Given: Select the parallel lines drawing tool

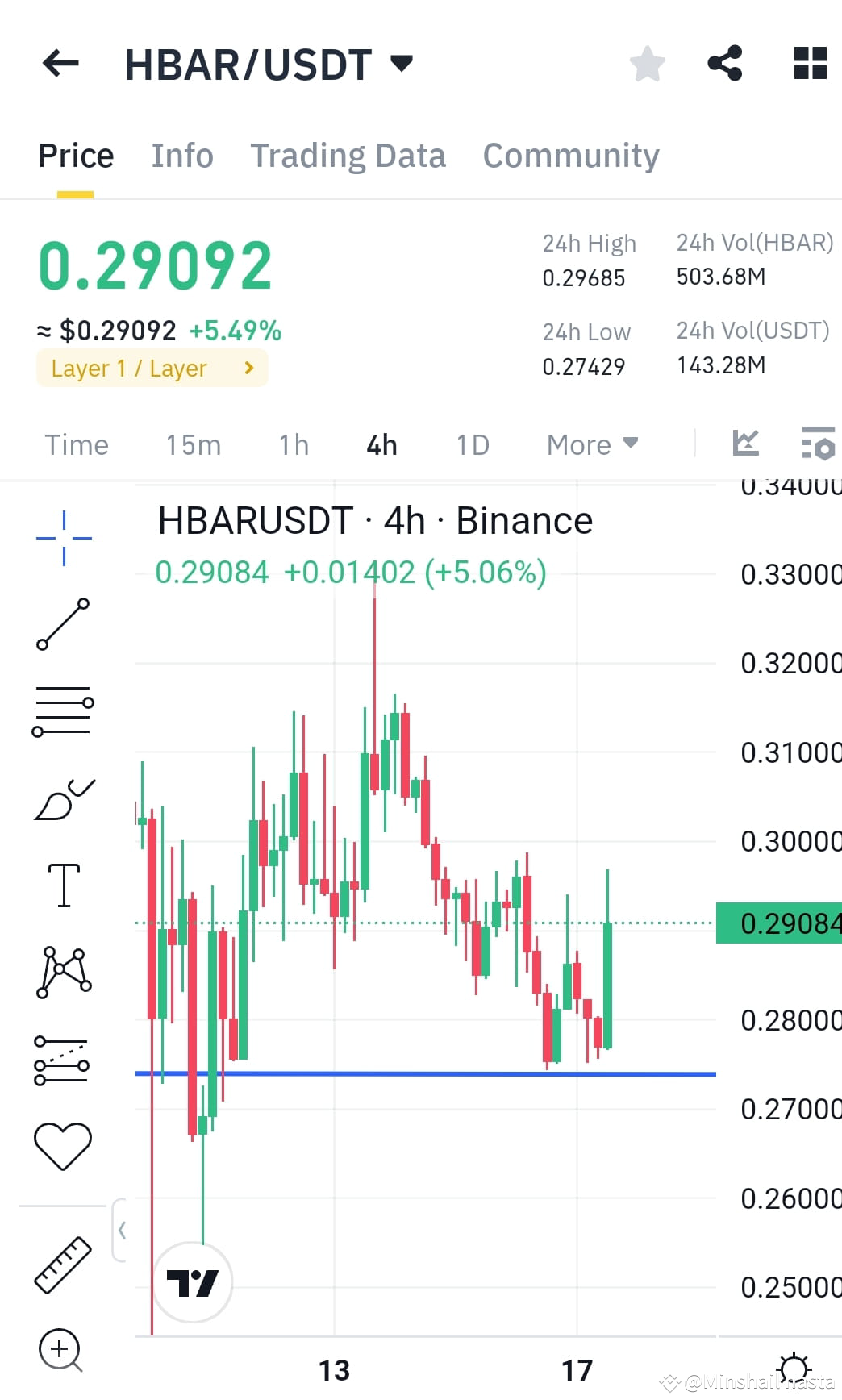Looking at the screenshot, I should (x=62, y=710).
